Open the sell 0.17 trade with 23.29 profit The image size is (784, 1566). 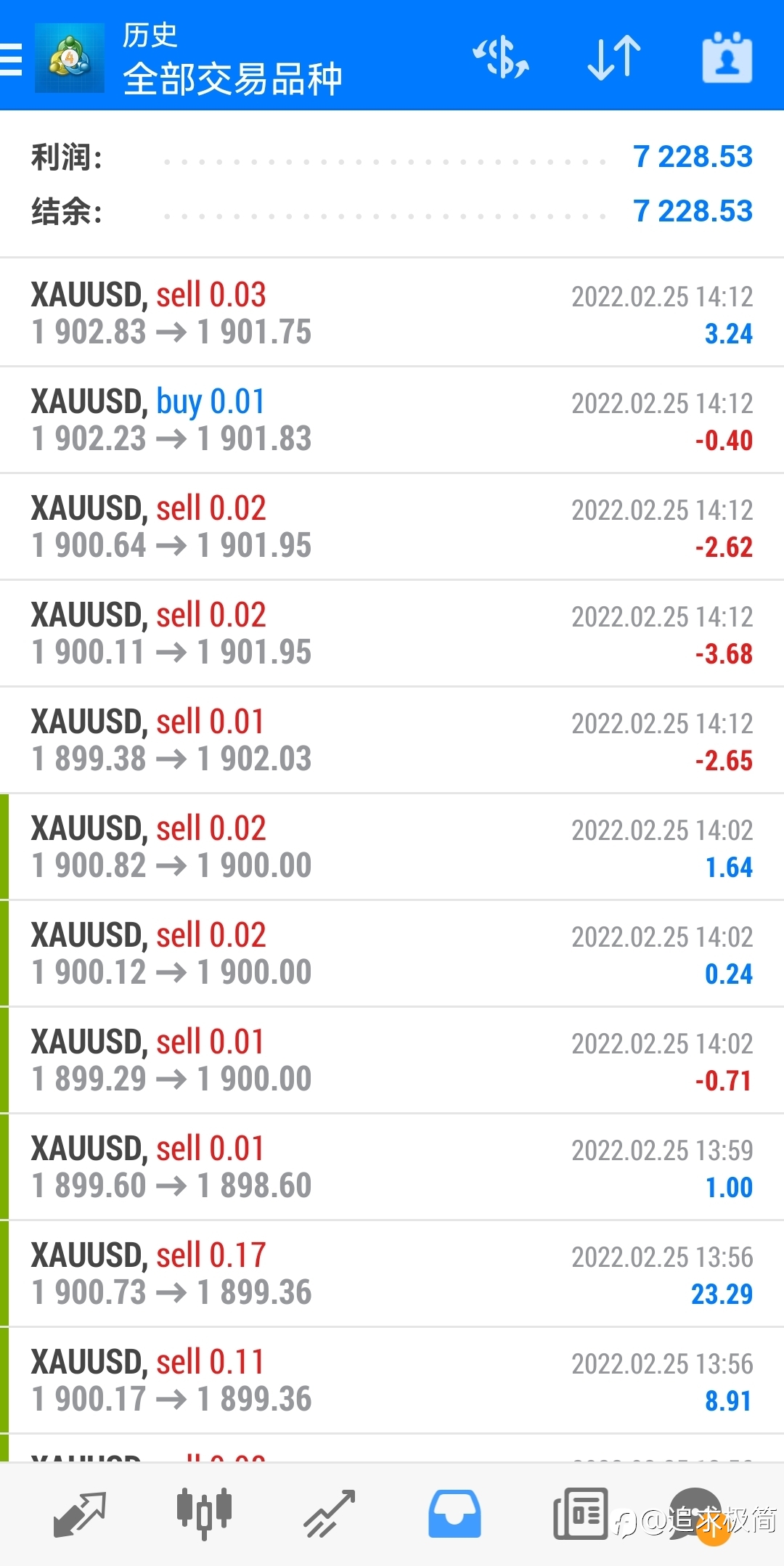(x=392, y=1273)
